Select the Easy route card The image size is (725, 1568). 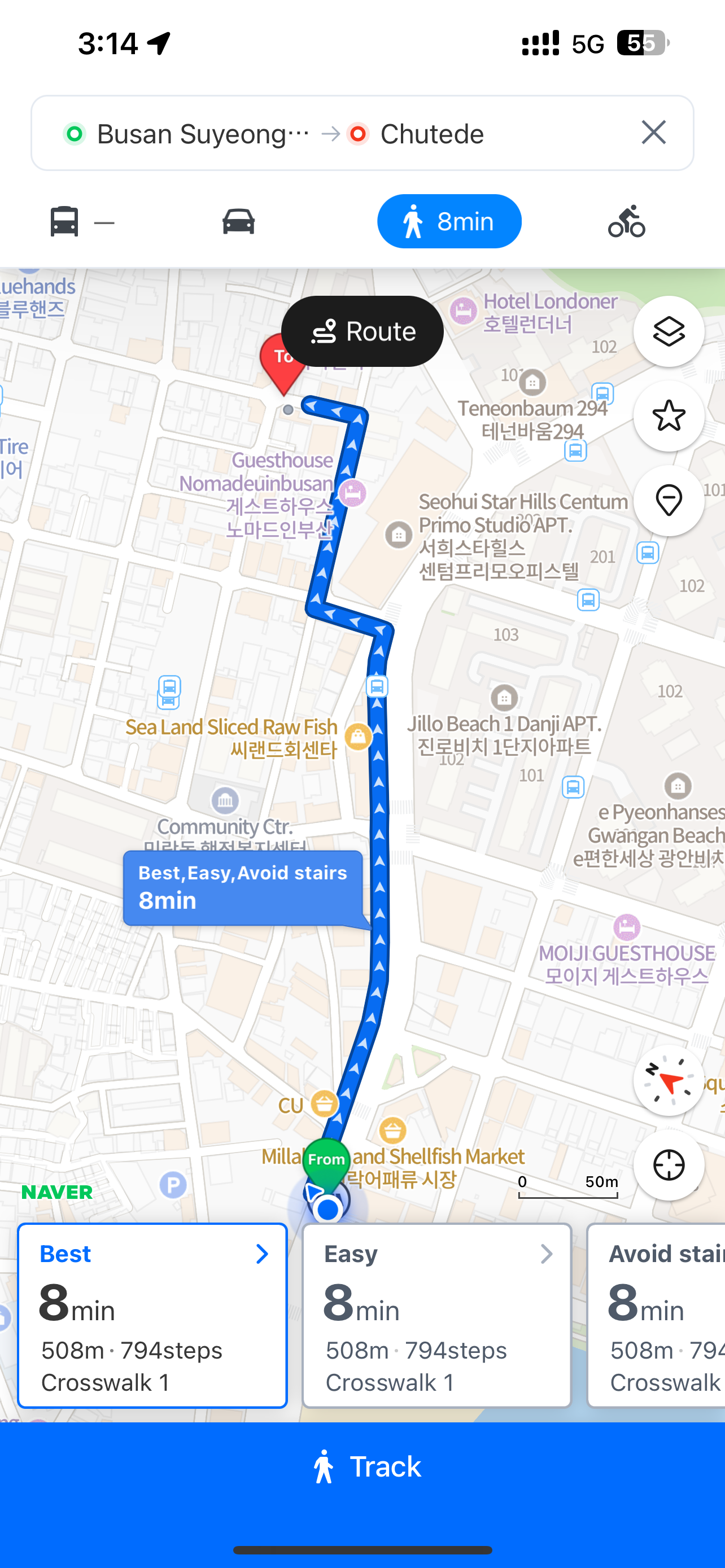click(x=436, y=1315)
